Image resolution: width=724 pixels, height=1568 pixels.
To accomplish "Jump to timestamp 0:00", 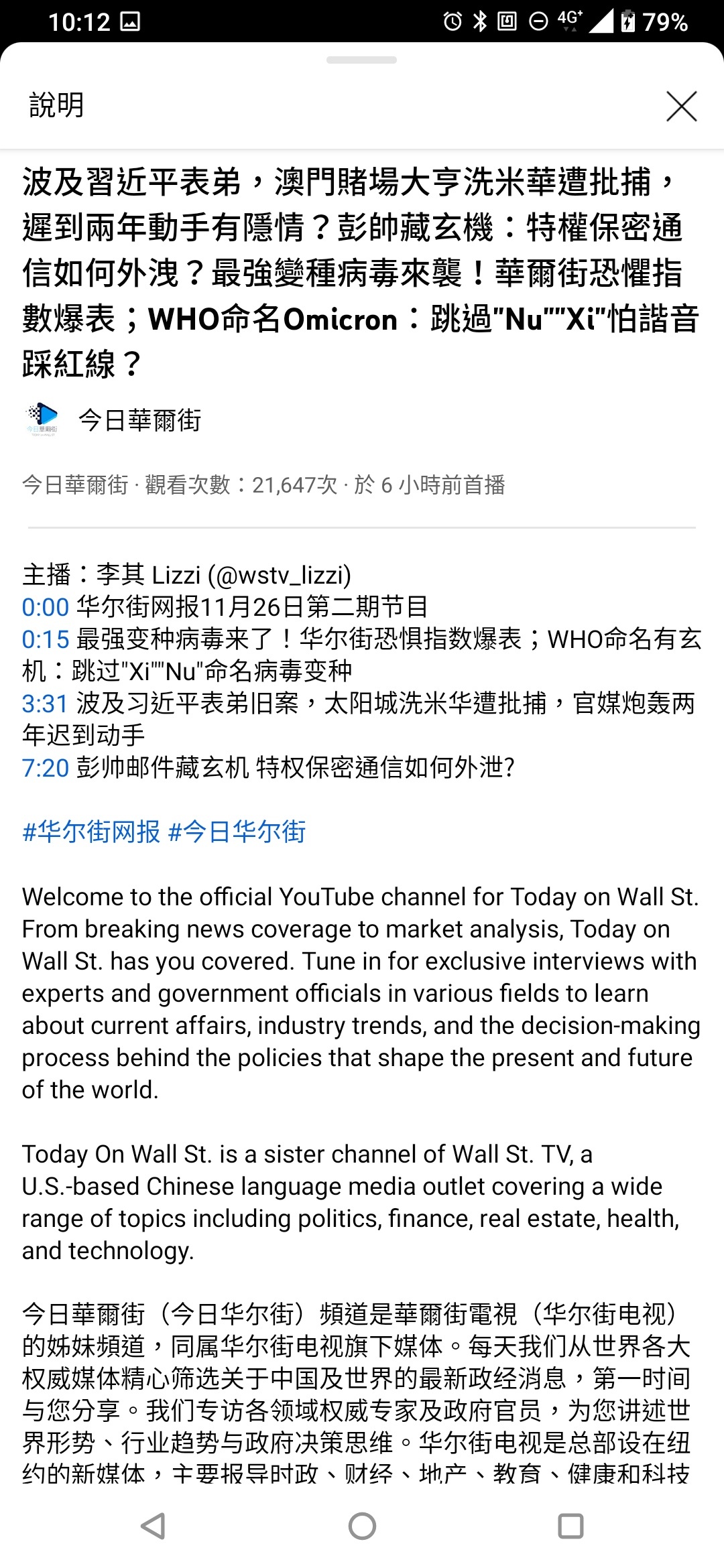I will point(46,607).
